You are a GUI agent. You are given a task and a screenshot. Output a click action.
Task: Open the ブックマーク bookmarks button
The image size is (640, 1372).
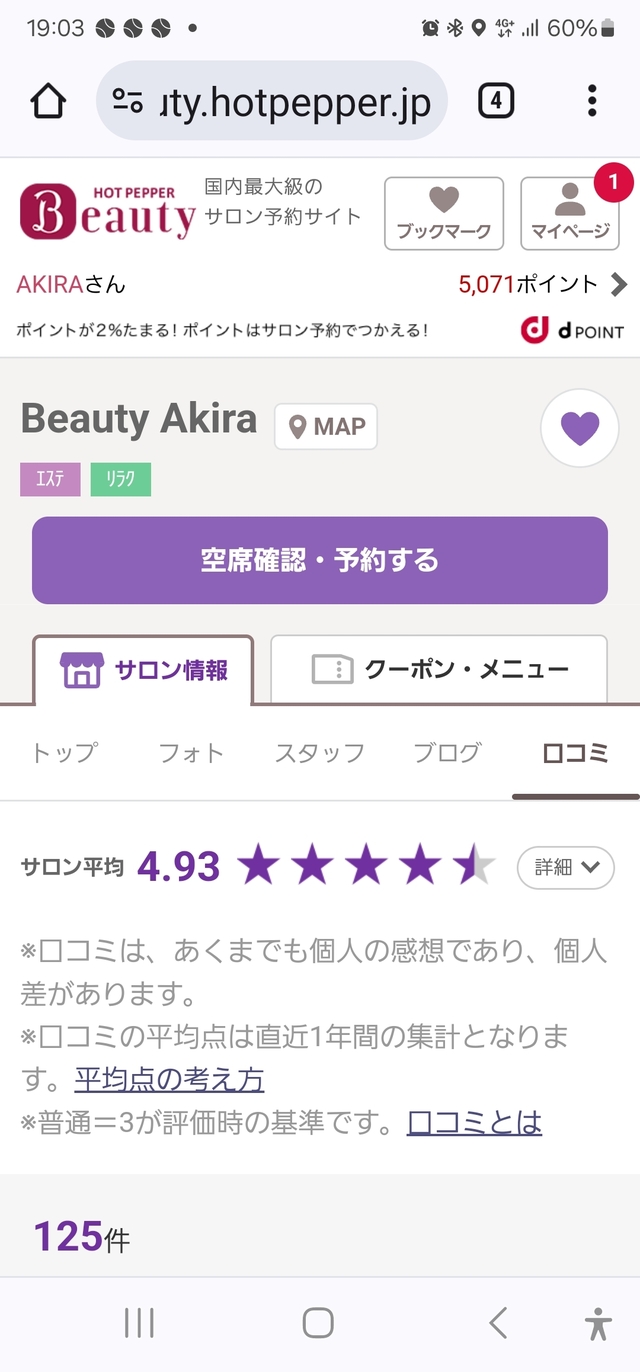pyautogui.click(x=444, y=213)
